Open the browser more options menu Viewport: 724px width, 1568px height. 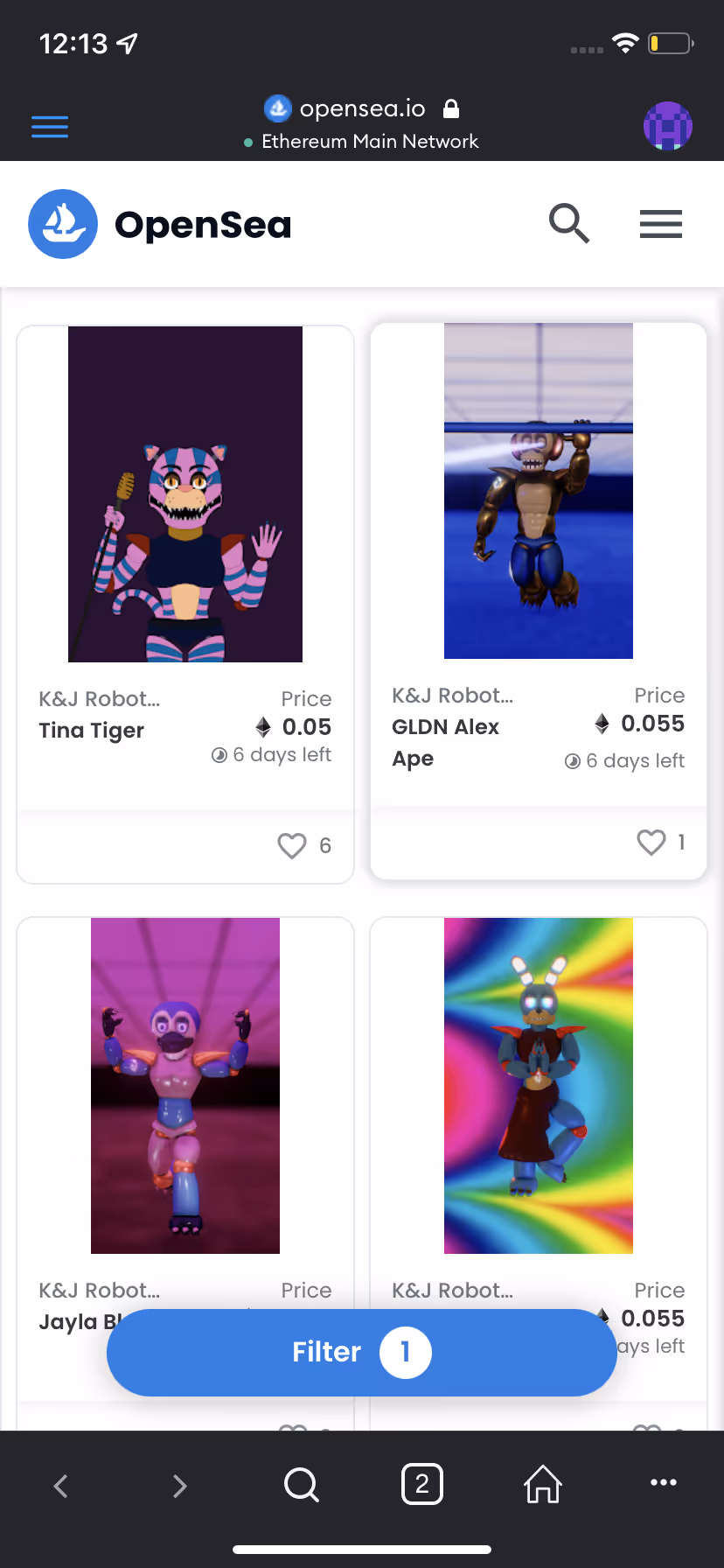click(x=663, y=1483)
